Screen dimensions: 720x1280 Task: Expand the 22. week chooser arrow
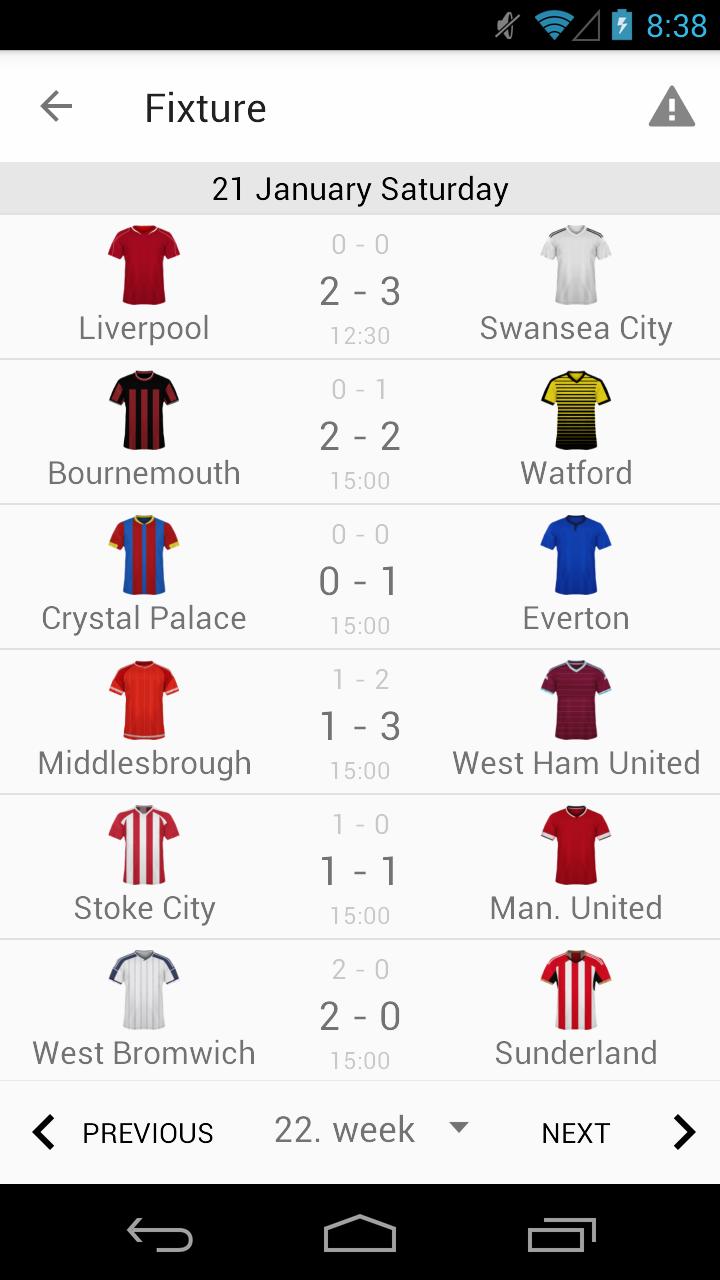pos(459,1128)
